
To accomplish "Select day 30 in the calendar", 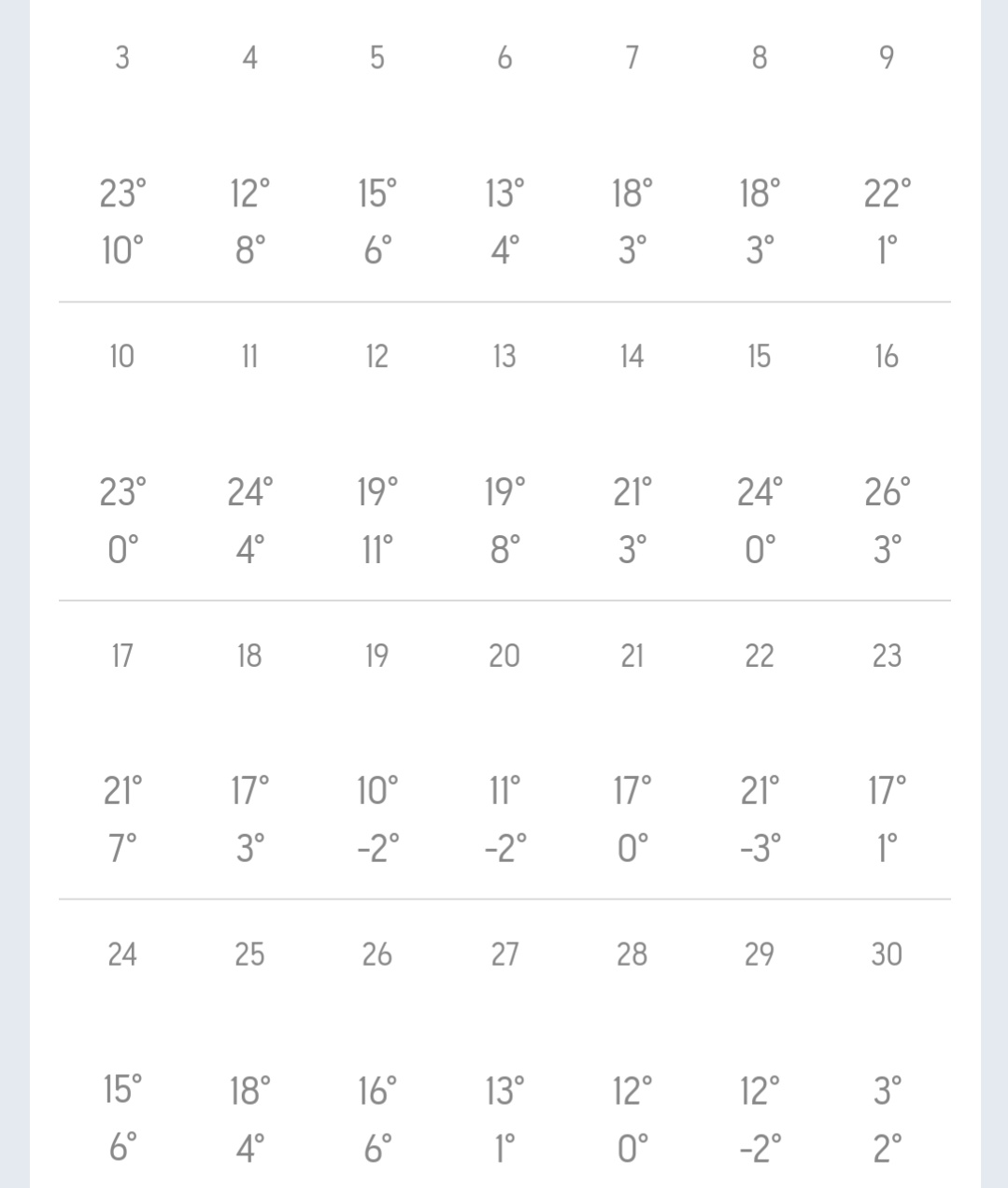I will click(x=887, y=955).
